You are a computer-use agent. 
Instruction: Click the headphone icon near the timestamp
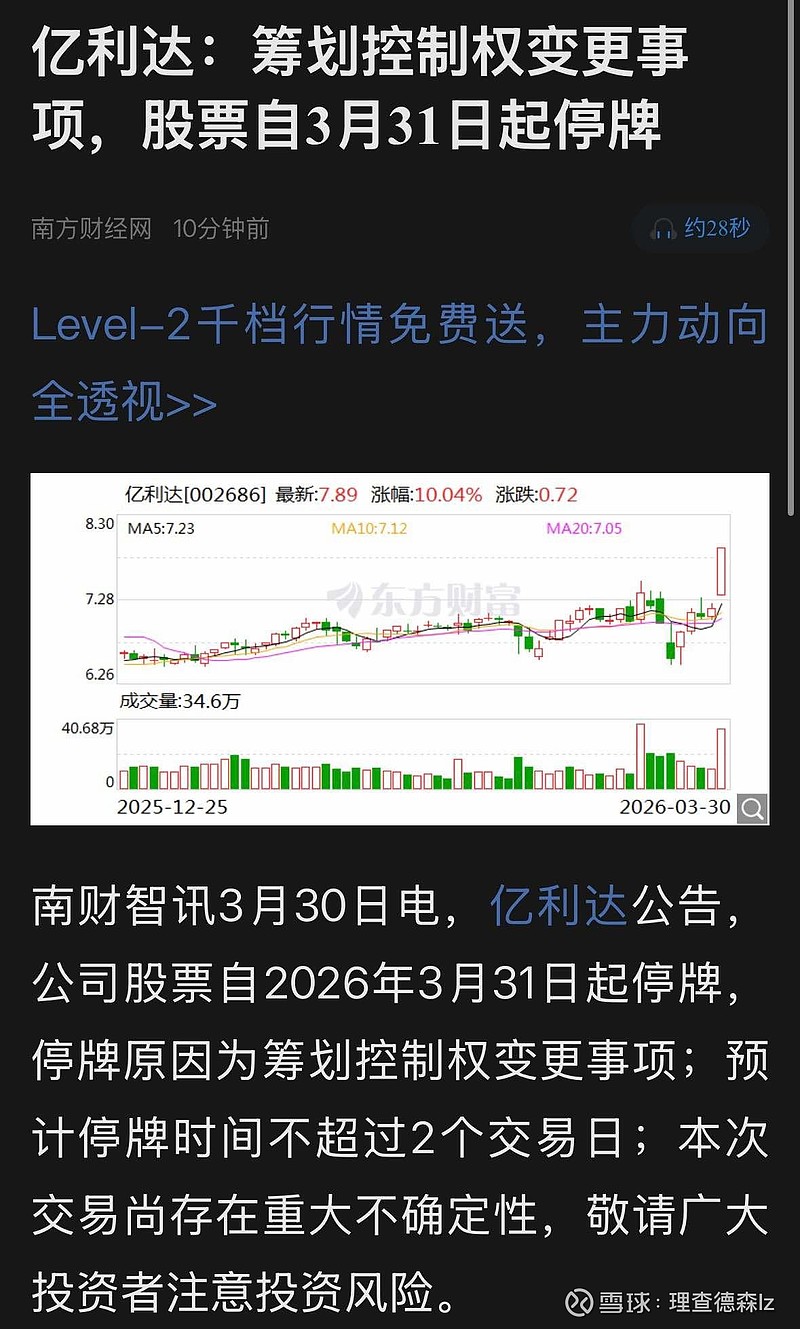point(662,230)
